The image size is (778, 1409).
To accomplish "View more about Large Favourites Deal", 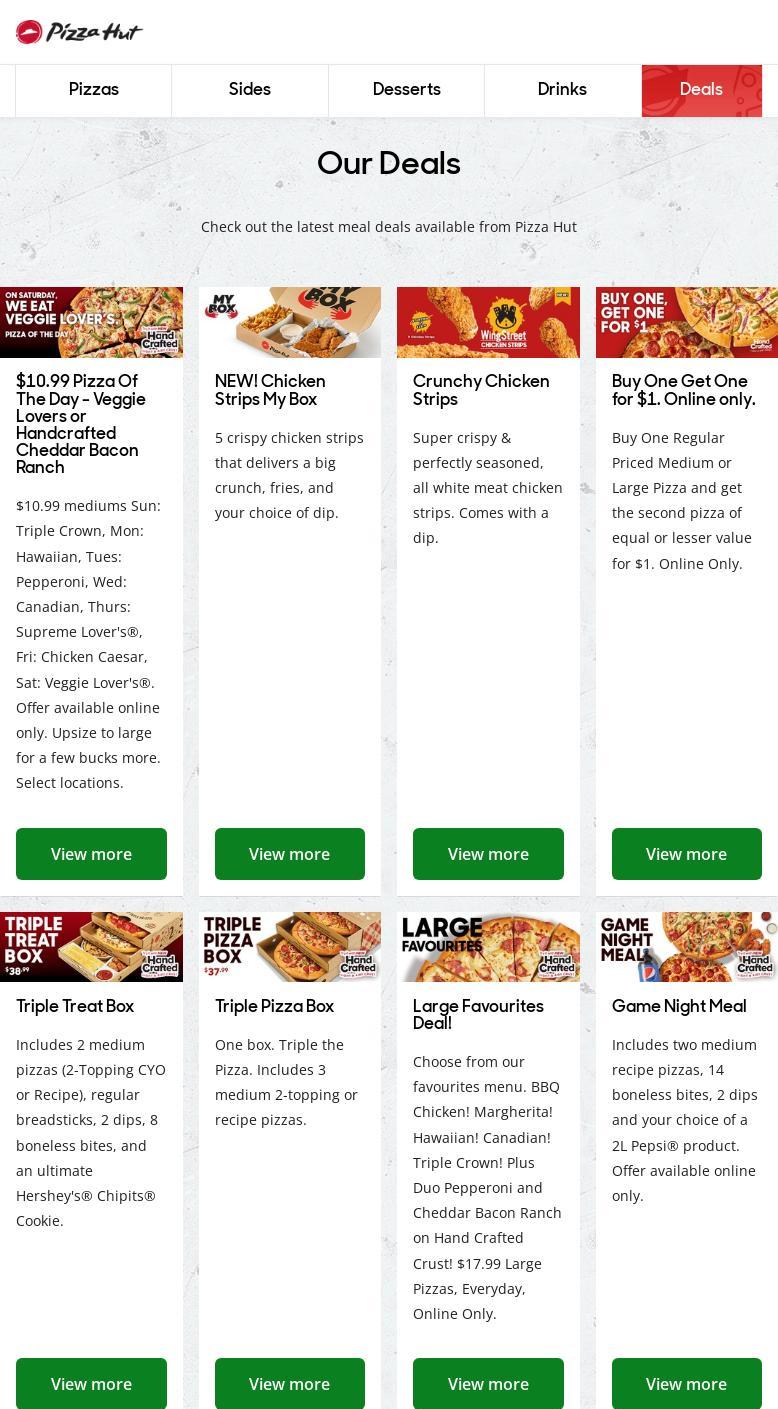I will (x=488, y=1384).
